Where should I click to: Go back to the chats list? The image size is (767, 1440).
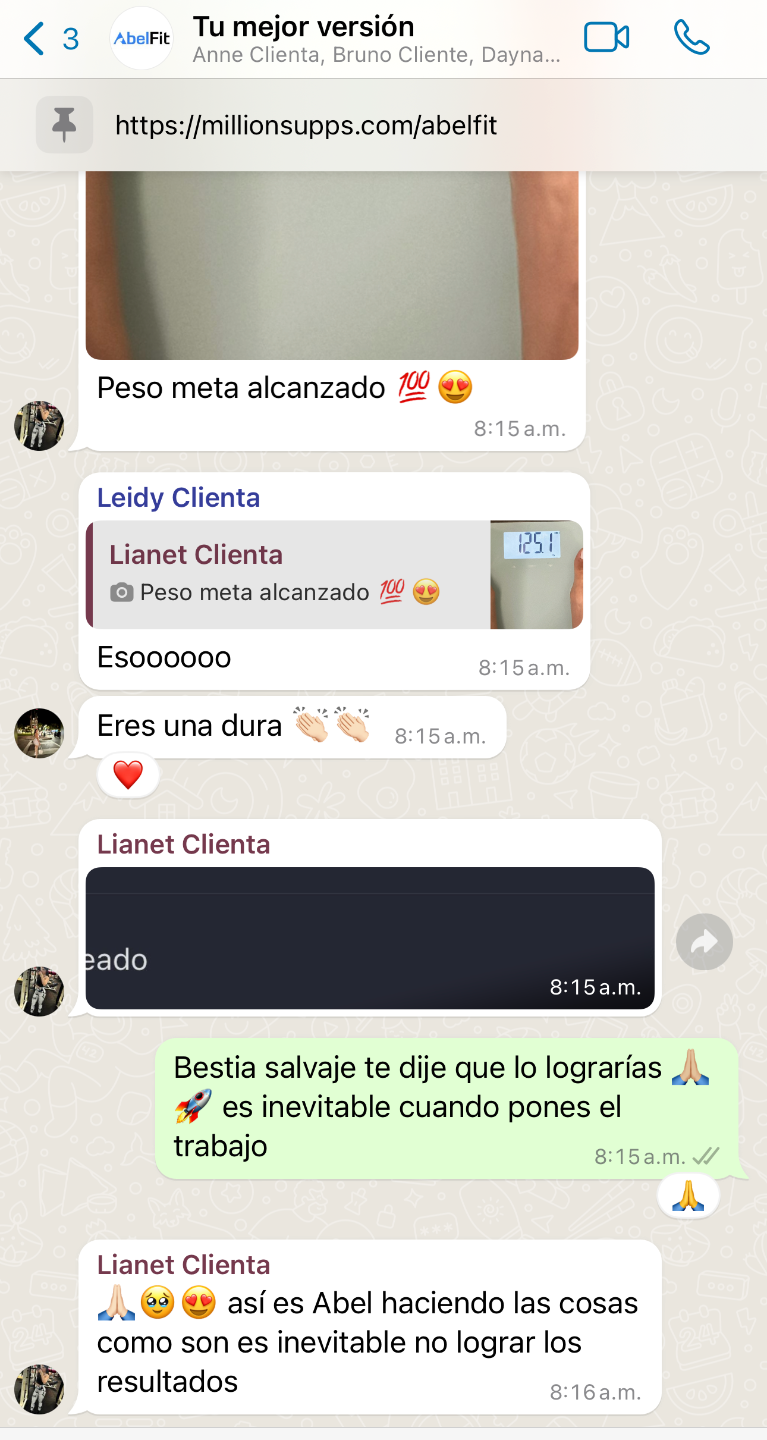tap(50, 39)
